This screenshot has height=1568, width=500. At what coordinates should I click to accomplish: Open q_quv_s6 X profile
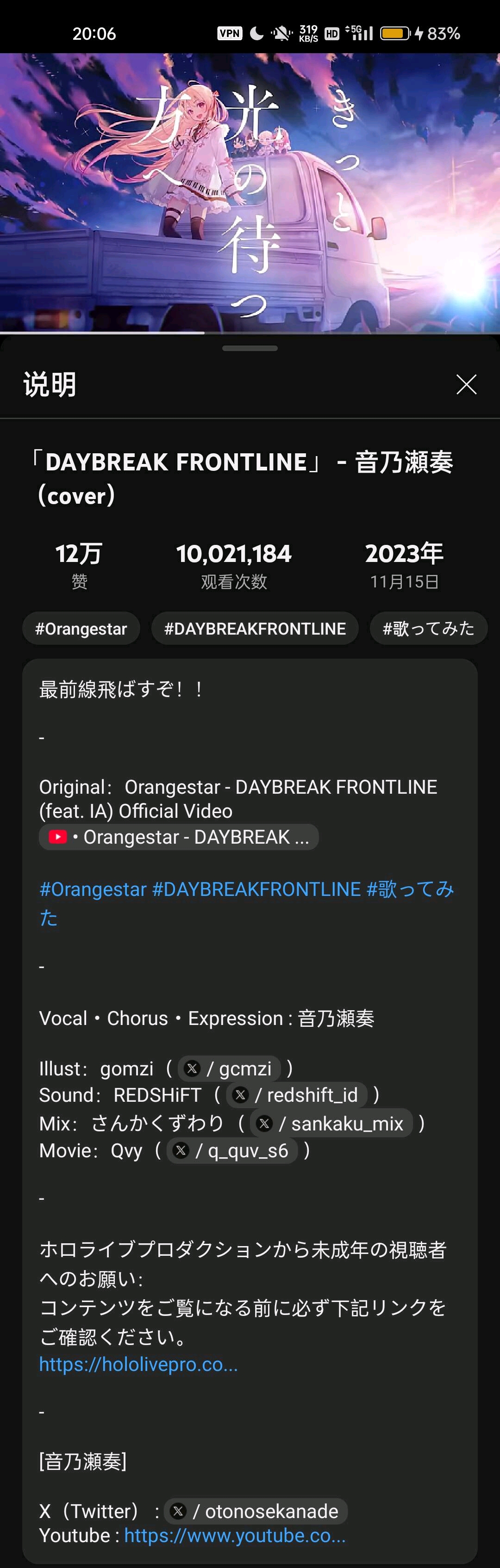[x=231, y=1150]
